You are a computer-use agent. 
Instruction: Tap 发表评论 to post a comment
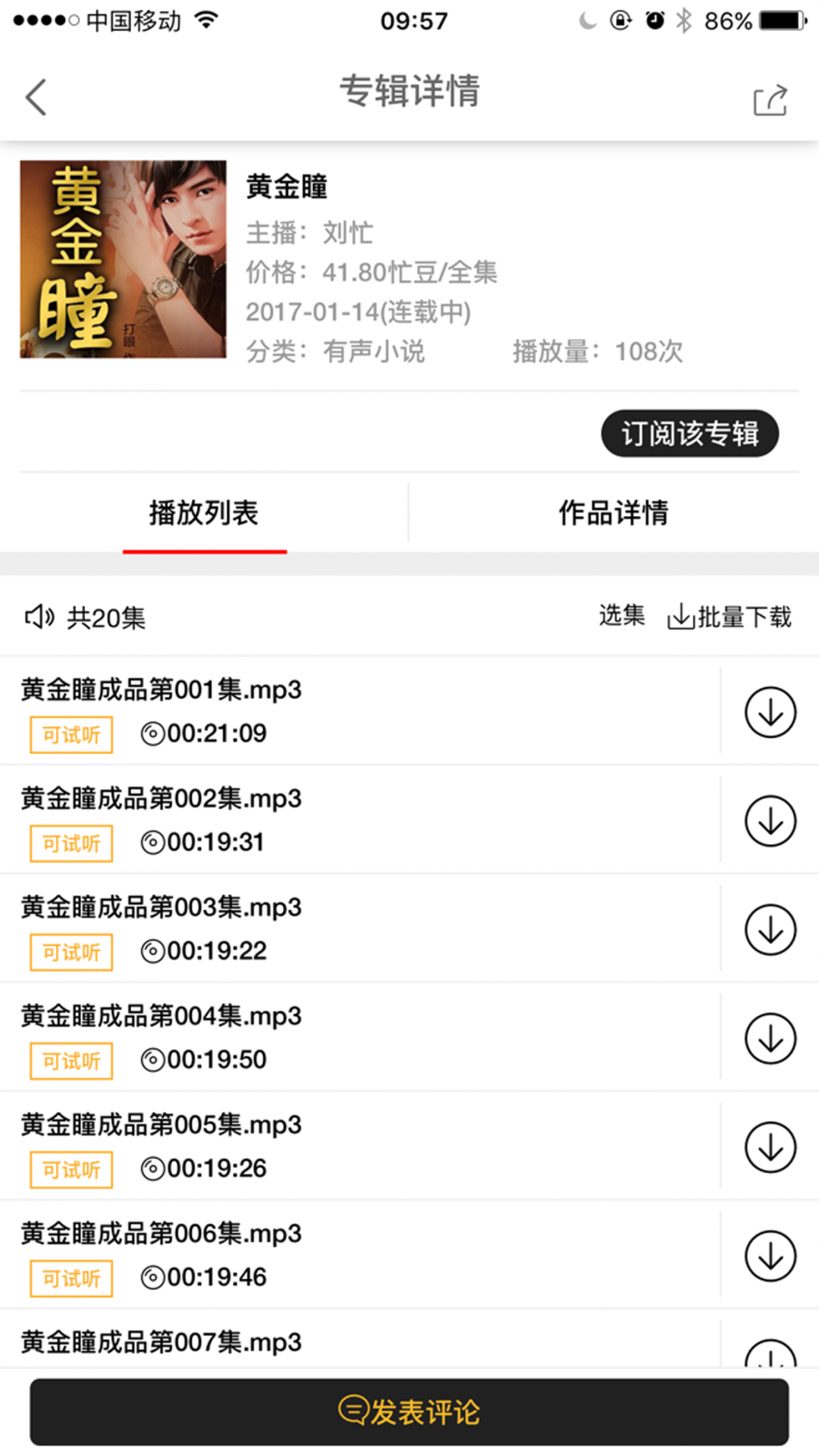pyautogui.click(x=409, y=1412)
